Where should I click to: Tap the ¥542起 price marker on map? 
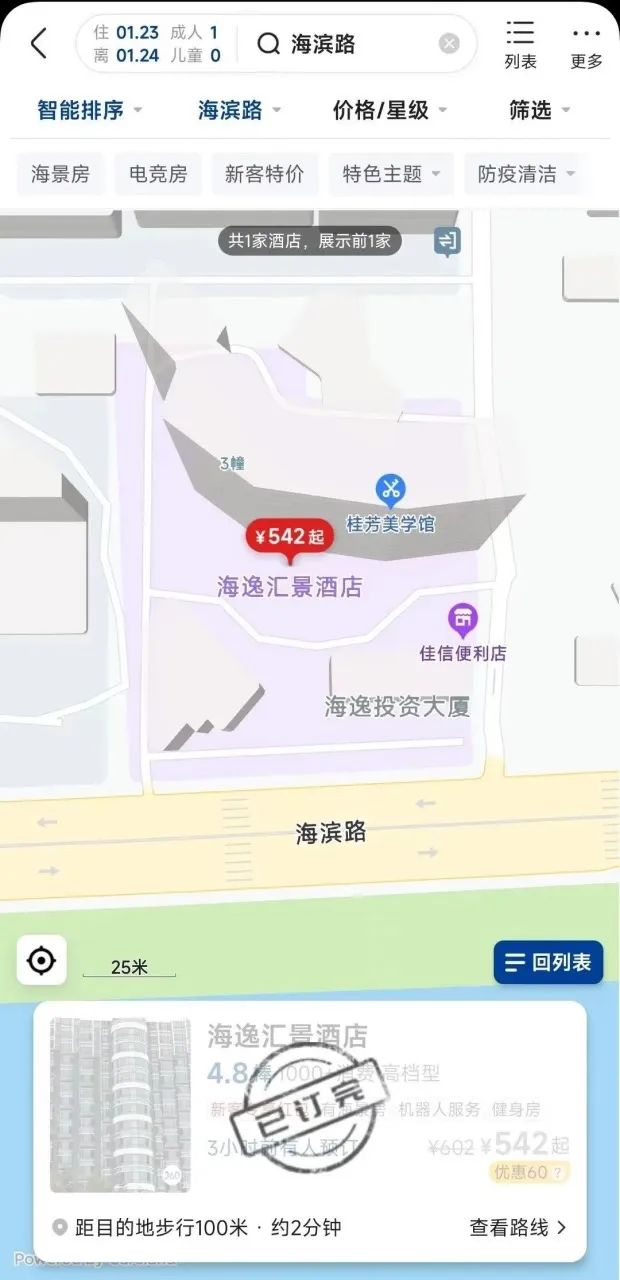point(288,538)
